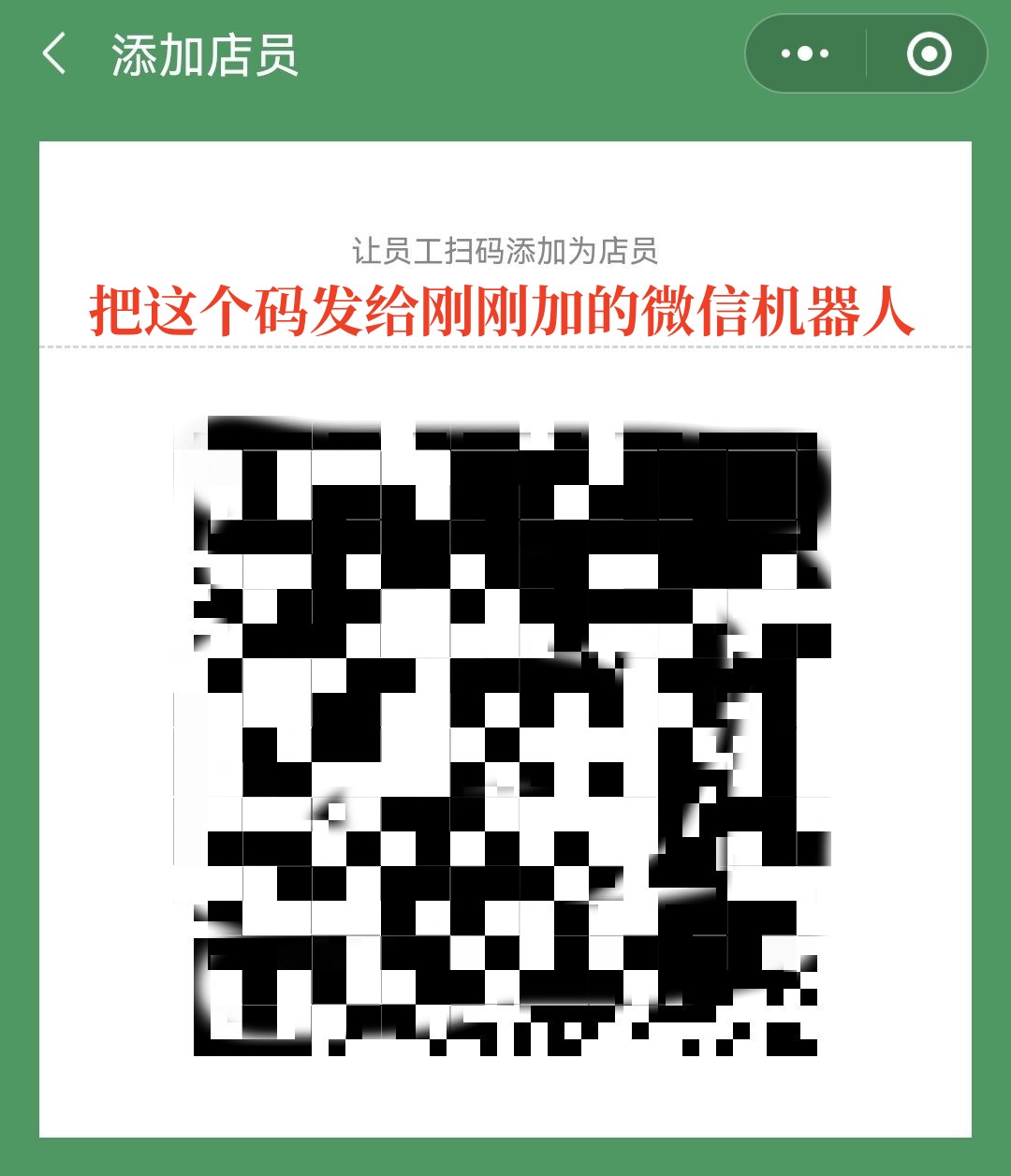This screenshot has width=1011, height=1176.
Task: Go back from 添加店员 page
Action: click(54, 54)
